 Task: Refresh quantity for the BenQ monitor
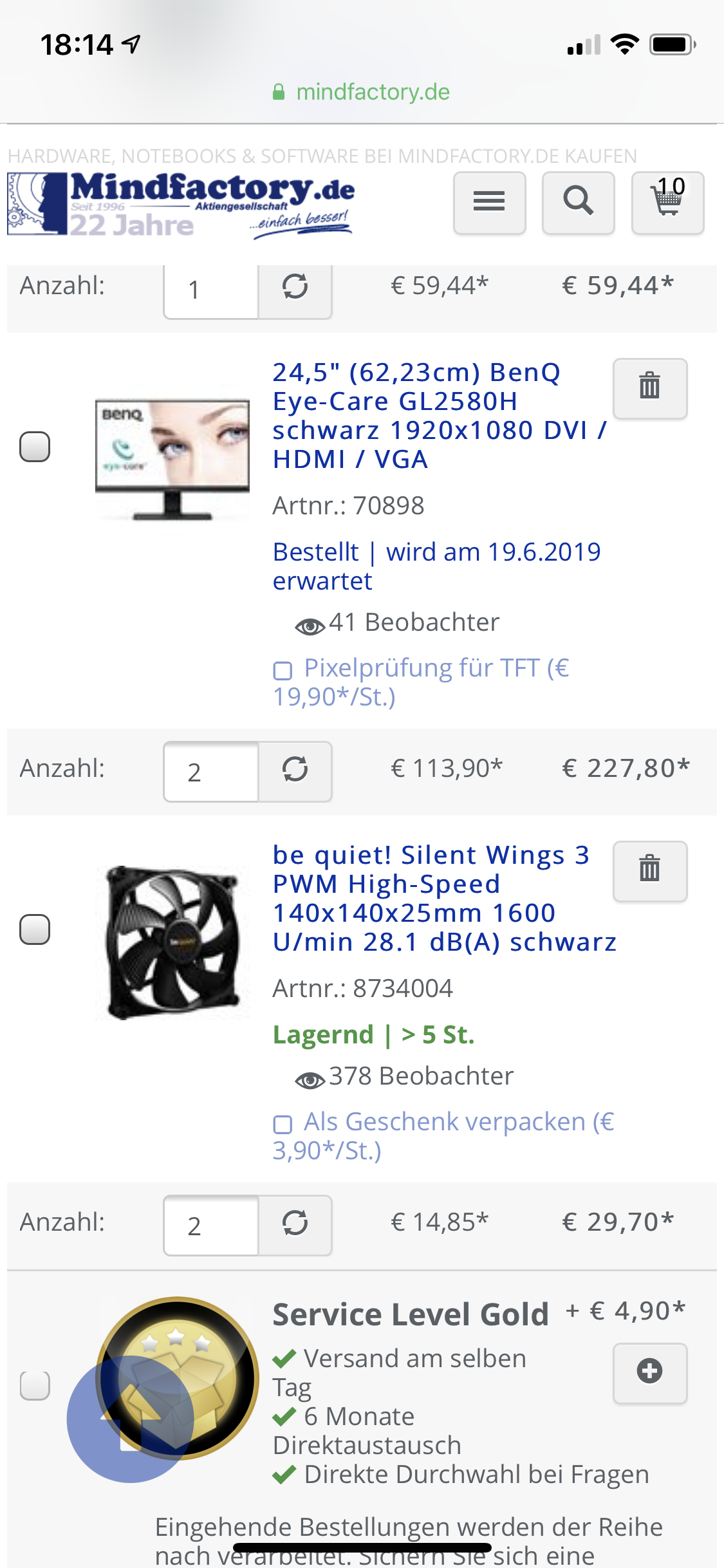pos(295,770)
